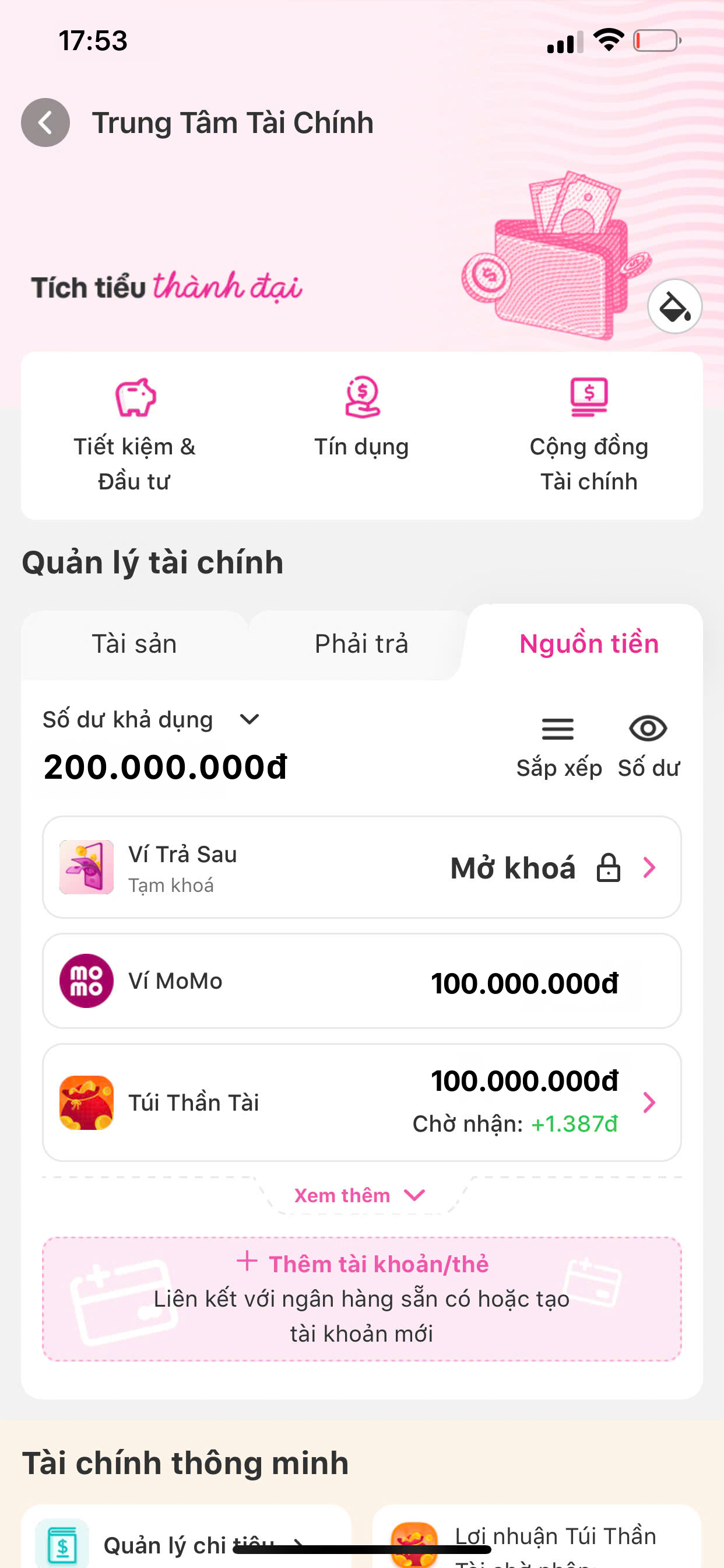Go back from Trung Tâm Tài Chính
The image size is (724, 1568).
point(45,123)
